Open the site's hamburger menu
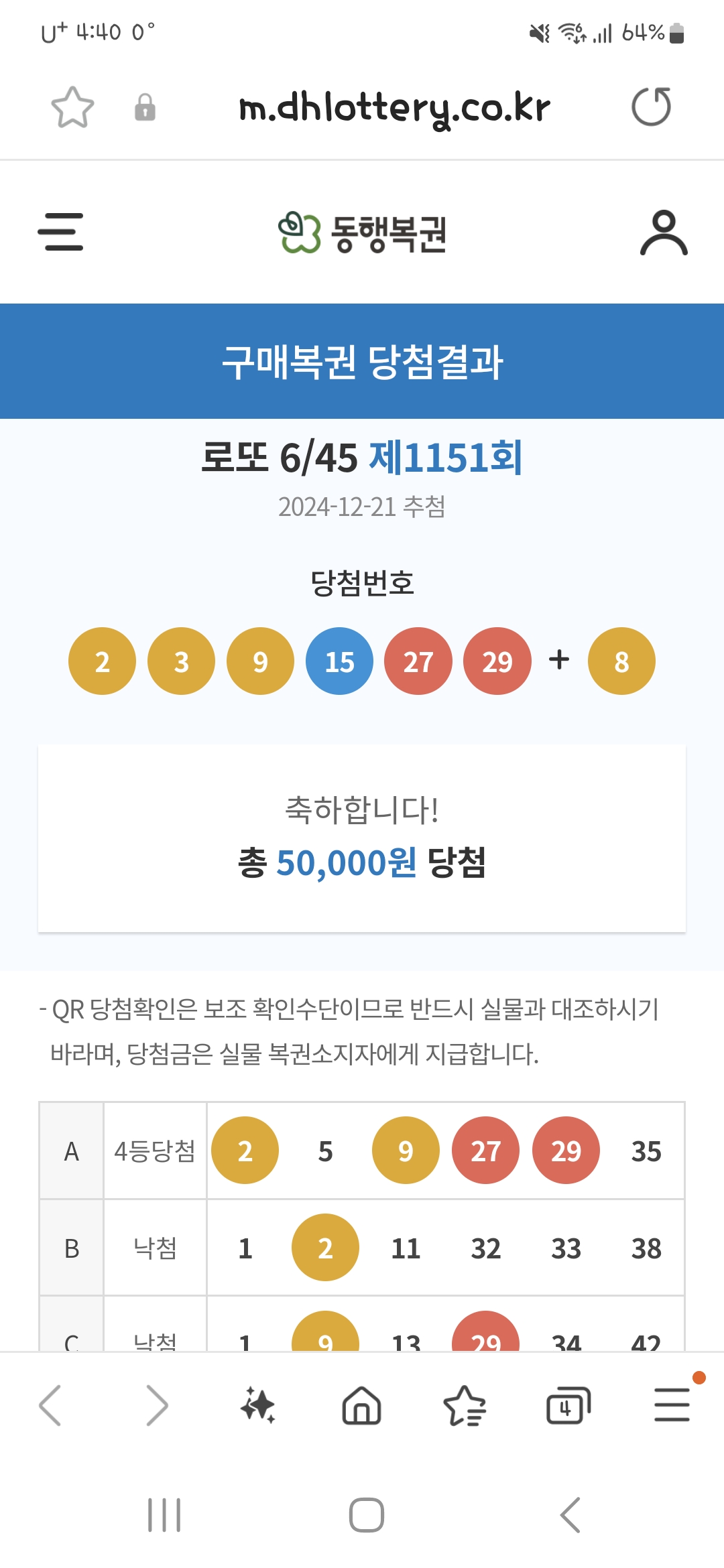 pyautogui.click(x=61, y=232)
